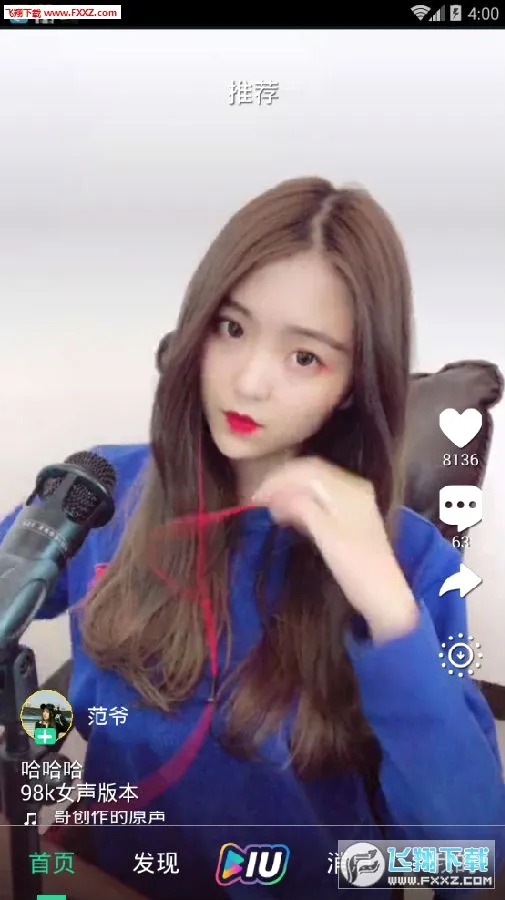
Task: Switch to the 首页 tab
Action: [52, 863]
